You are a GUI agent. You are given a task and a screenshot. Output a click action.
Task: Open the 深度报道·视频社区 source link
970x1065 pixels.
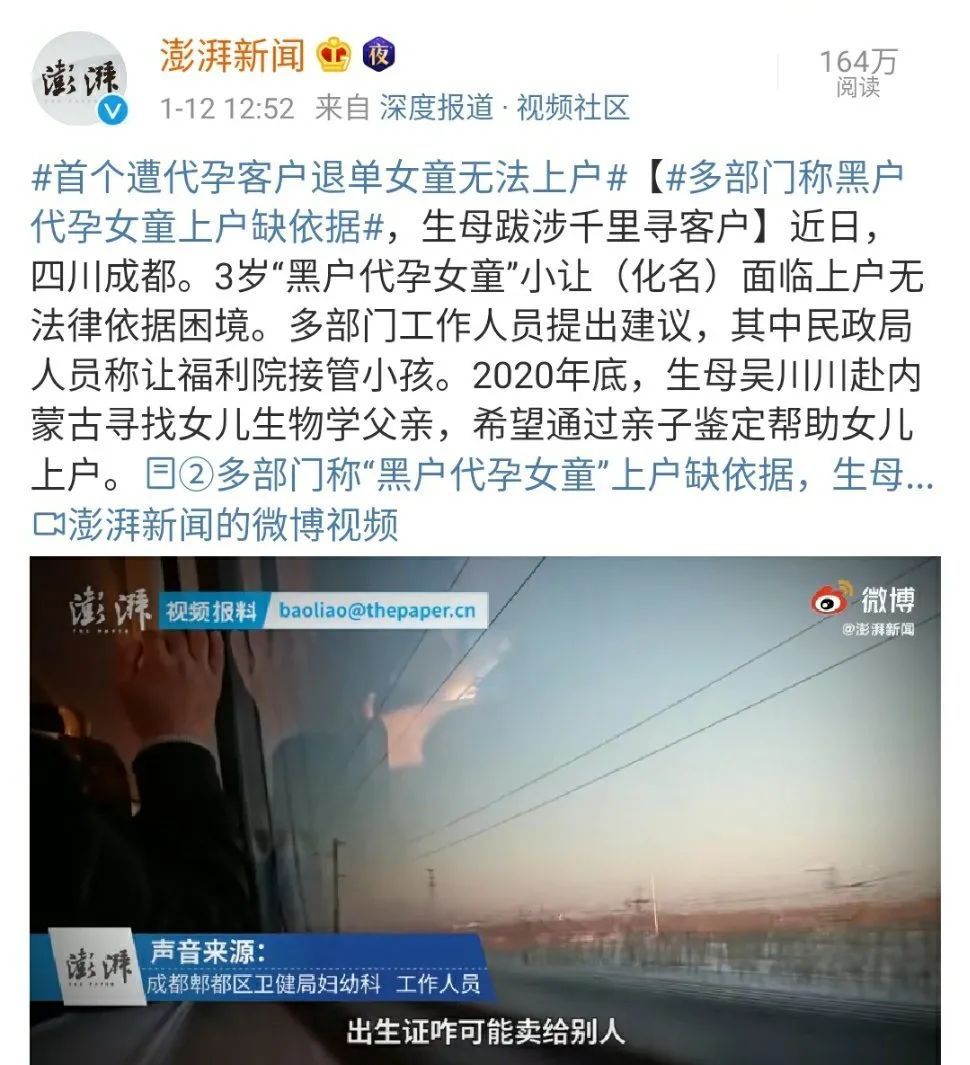[x=504, y=108]
